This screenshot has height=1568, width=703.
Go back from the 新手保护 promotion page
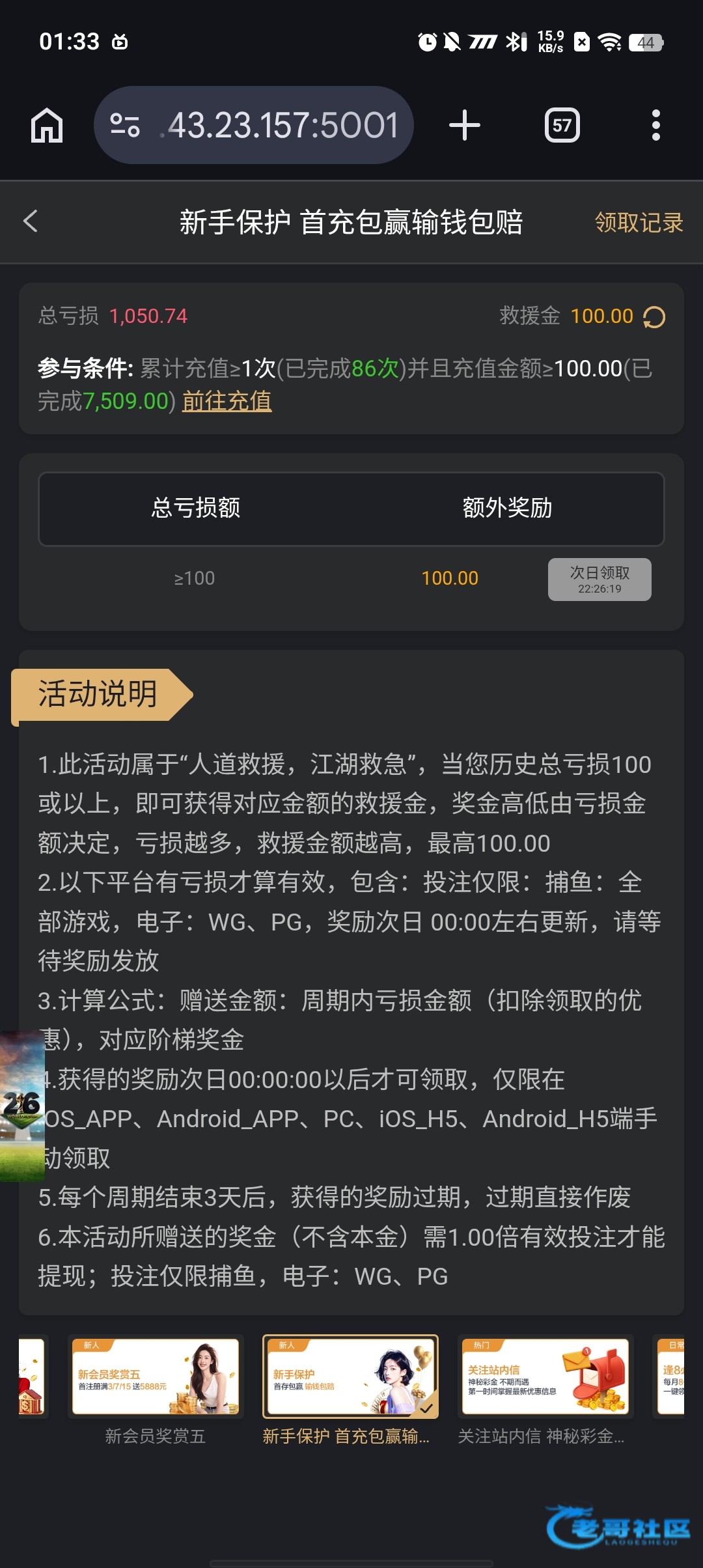(31, 221)
